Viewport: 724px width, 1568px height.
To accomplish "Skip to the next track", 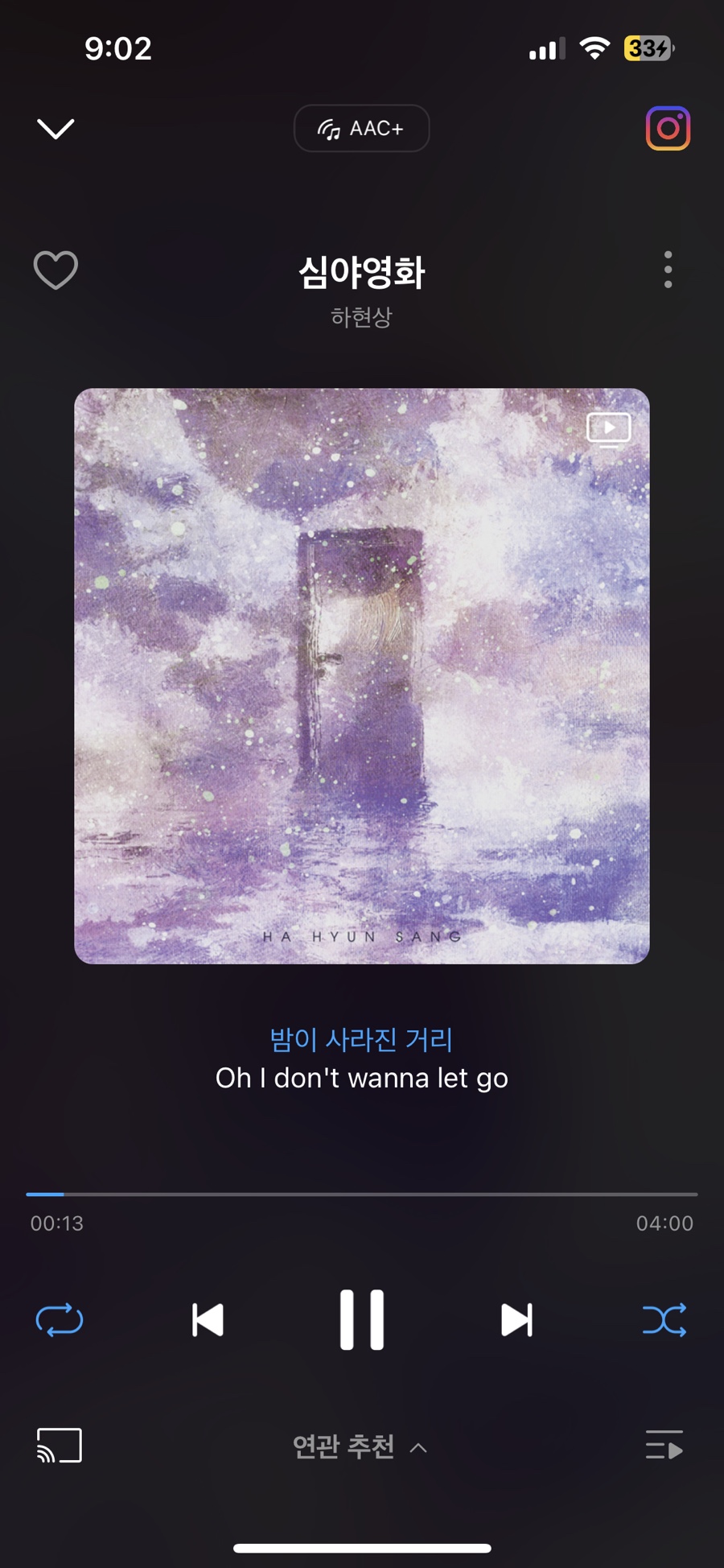I will 516,1320.
